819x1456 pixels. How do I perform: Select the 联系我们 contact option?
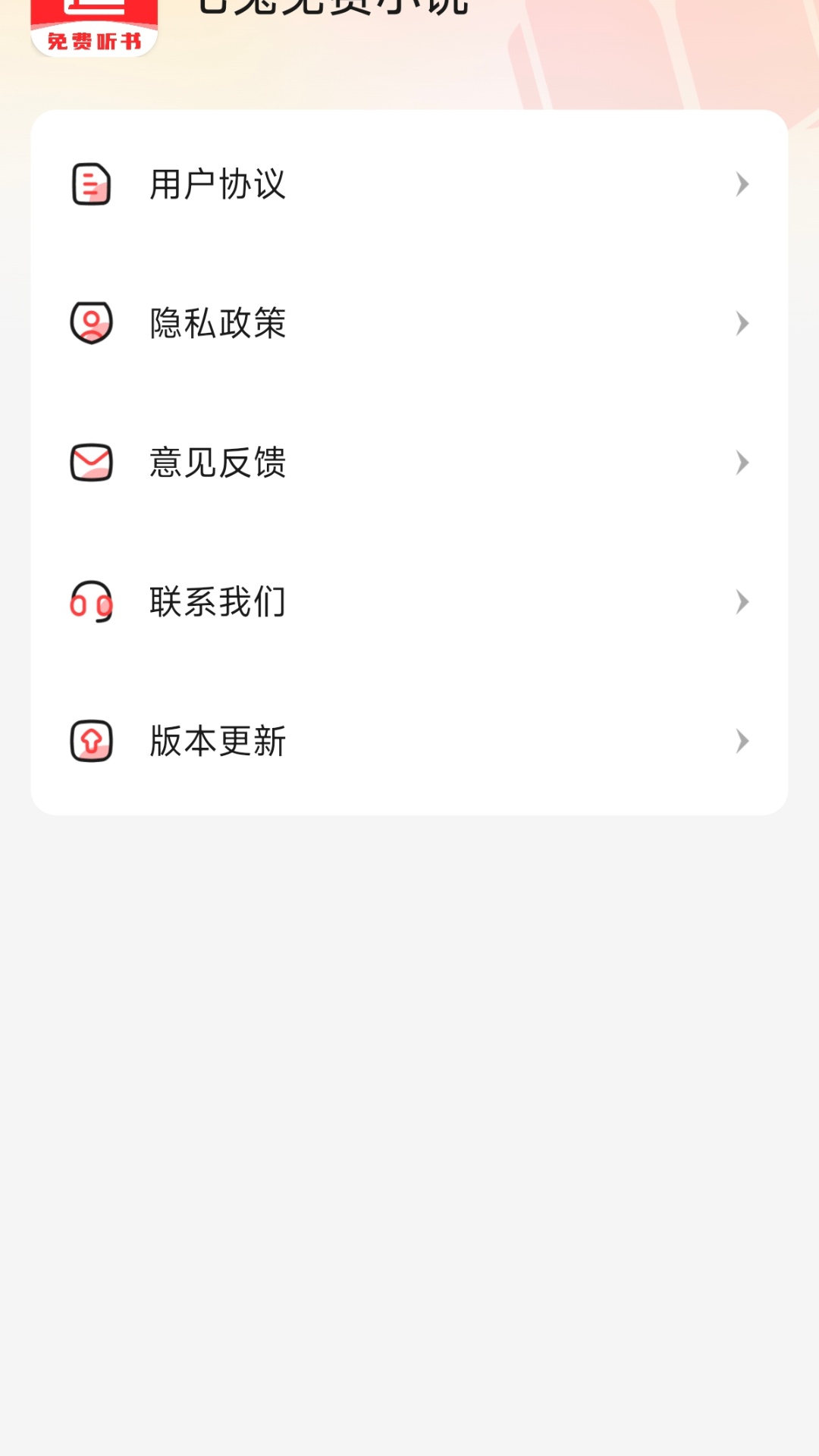pos(217,603)
